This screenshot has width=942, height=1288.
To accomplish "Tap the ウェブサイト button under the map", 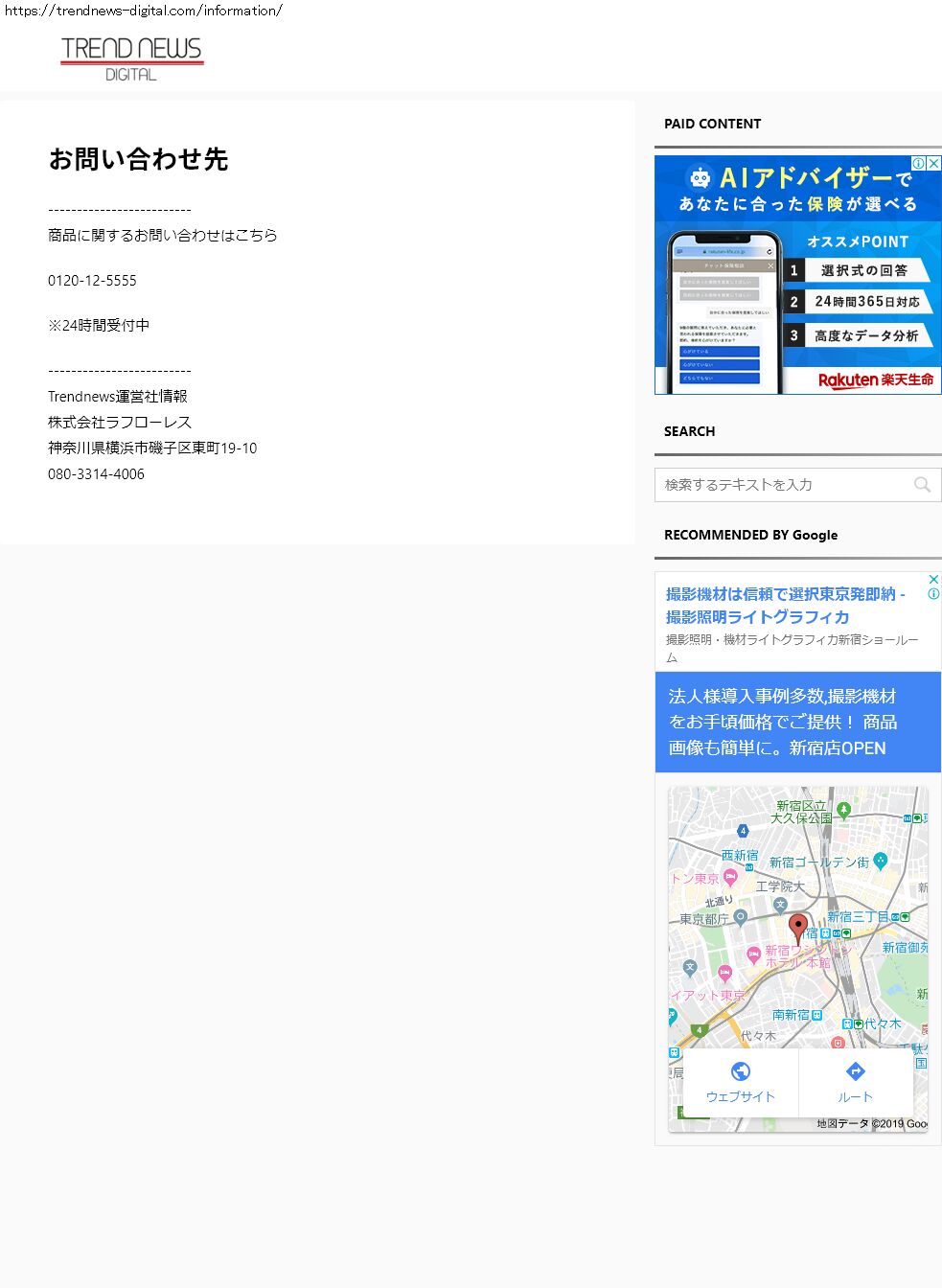I will coord(740,1083).
